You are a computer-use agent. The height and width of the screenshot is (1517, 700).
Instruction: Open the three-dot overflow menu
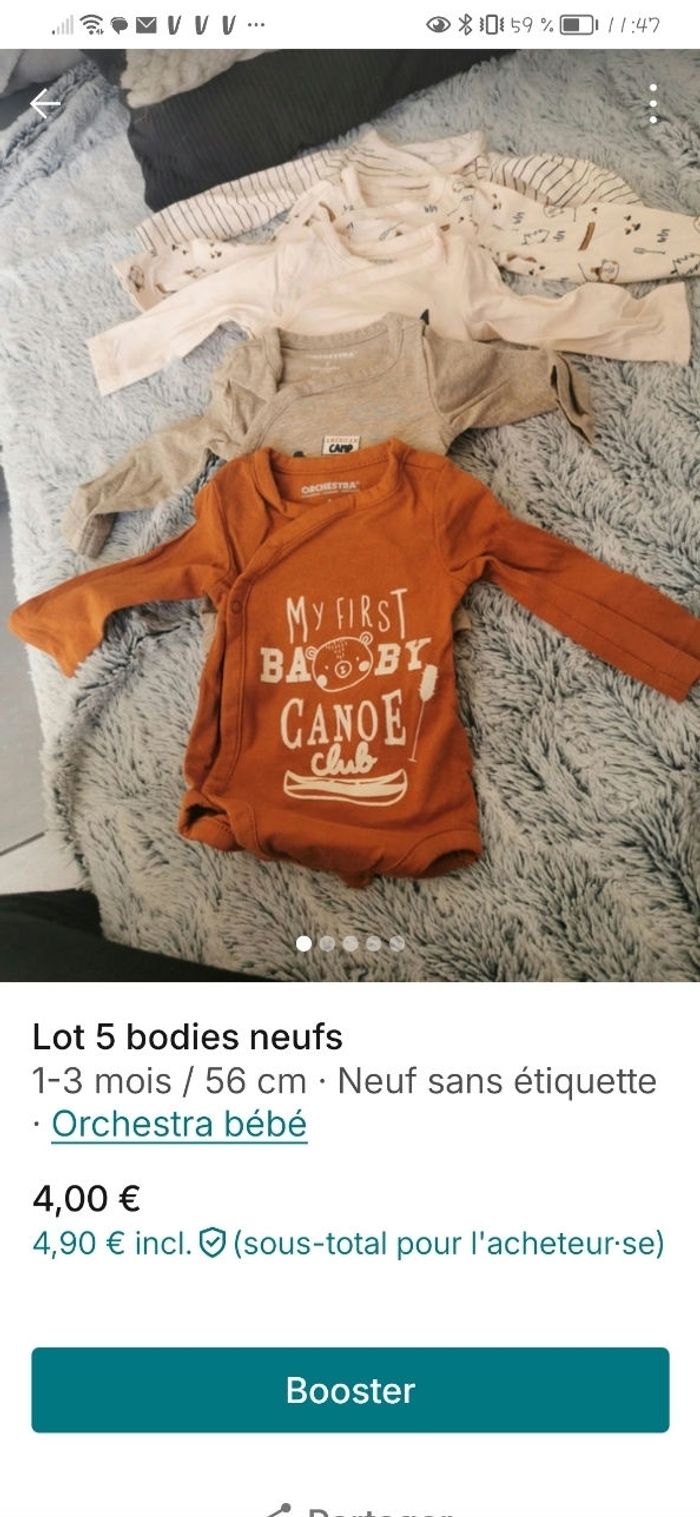(653, 104)
